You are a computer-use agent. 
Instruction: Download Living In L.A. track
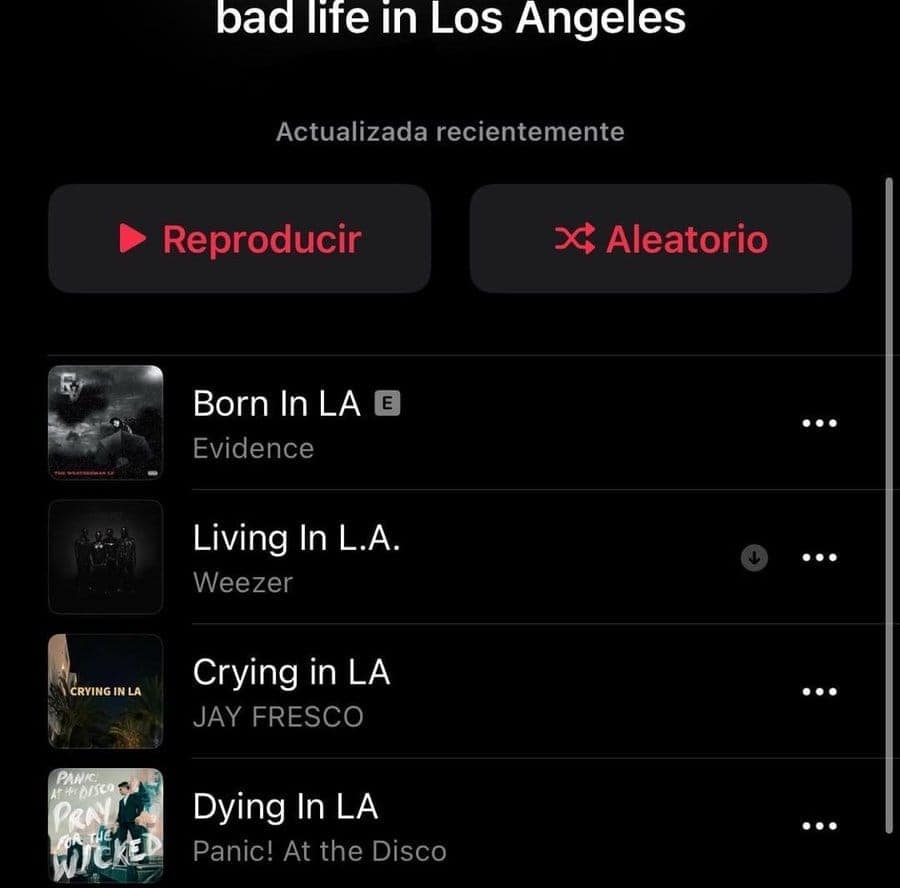[754, 558]
